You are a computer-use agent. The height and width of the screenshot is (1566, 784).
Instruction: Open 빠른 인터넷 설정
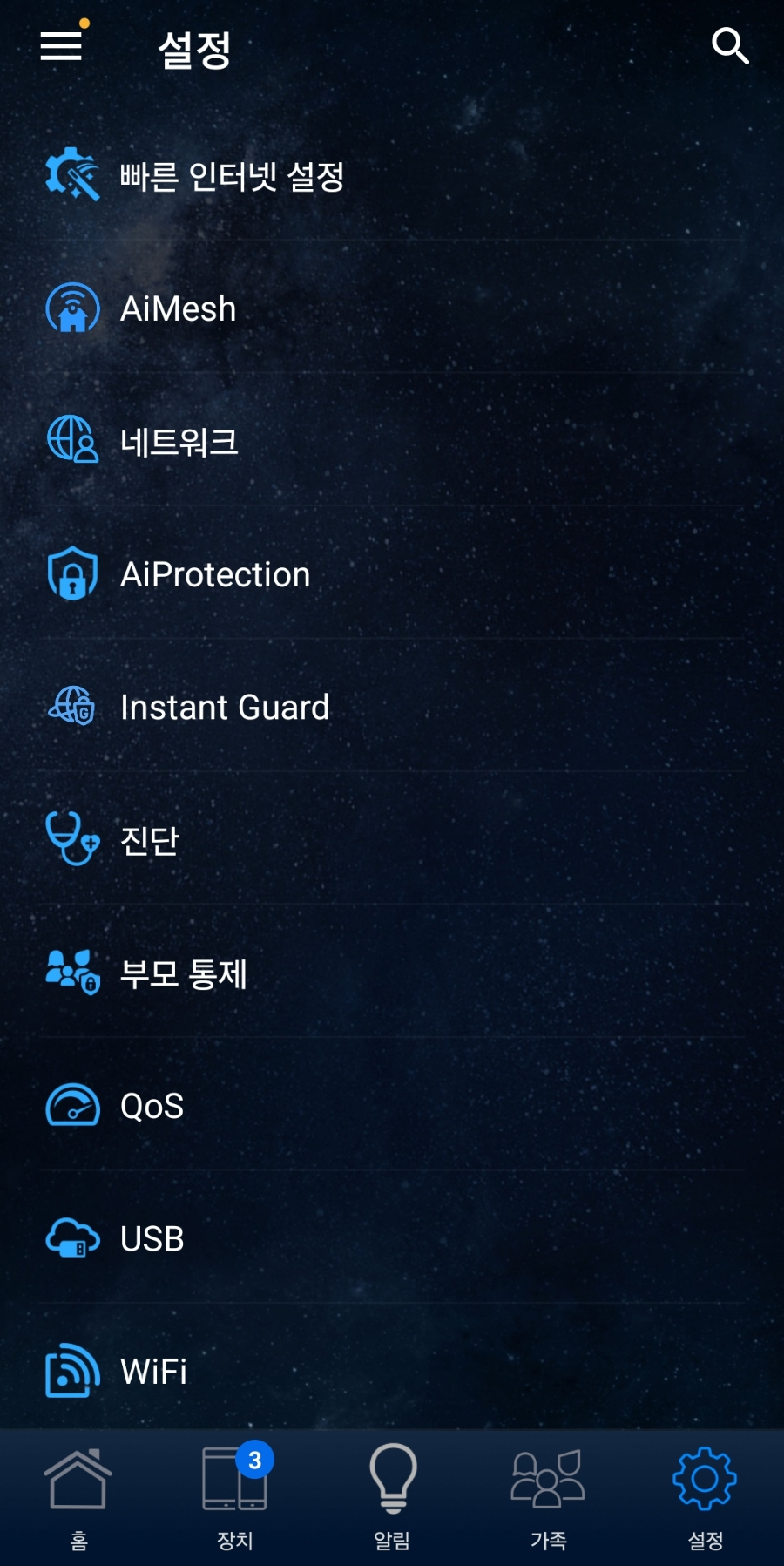[232, 176]
